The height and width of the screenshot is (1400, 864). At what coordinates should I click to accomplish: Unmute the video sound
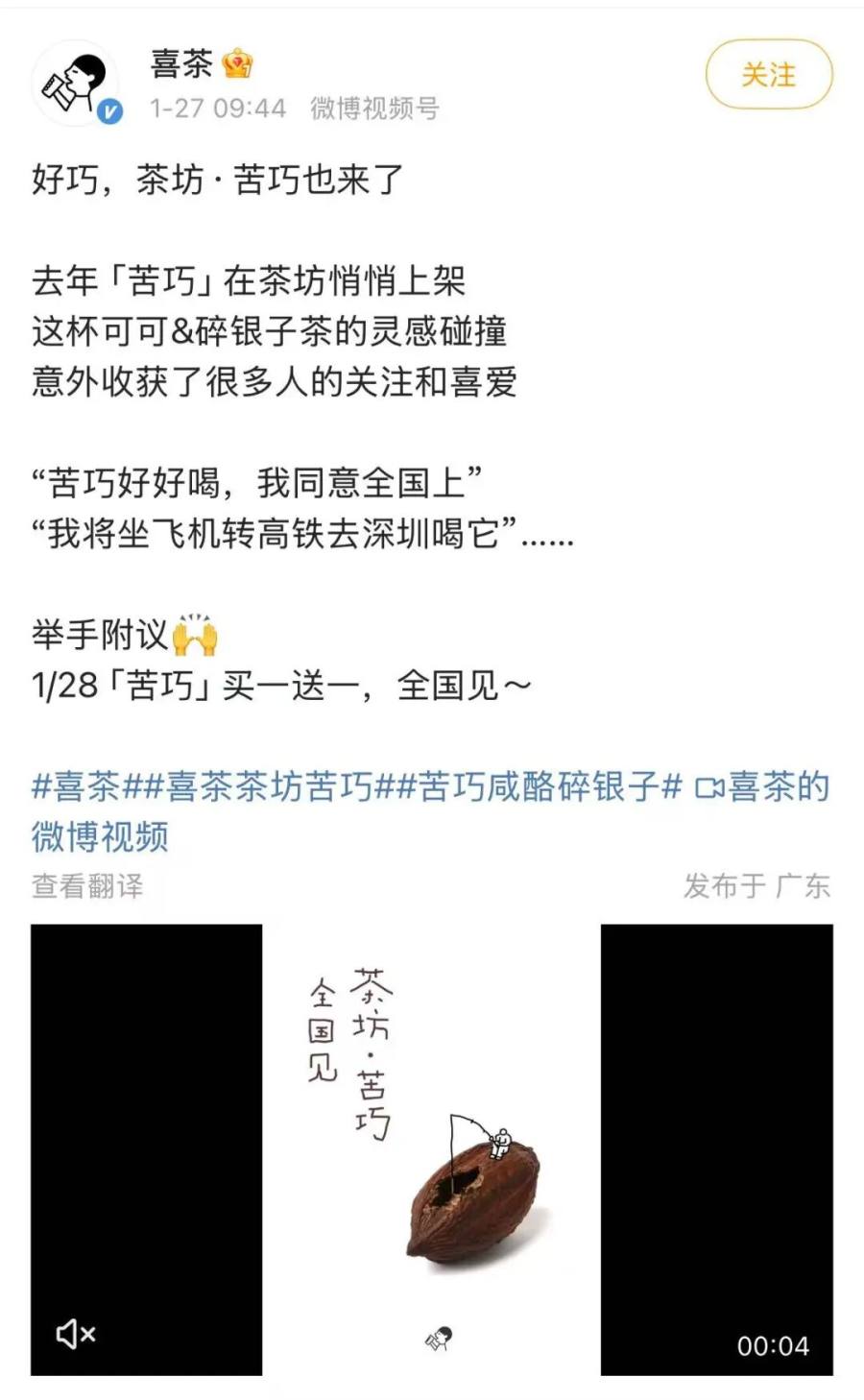pyautogui.click(x=76, y=1334)
